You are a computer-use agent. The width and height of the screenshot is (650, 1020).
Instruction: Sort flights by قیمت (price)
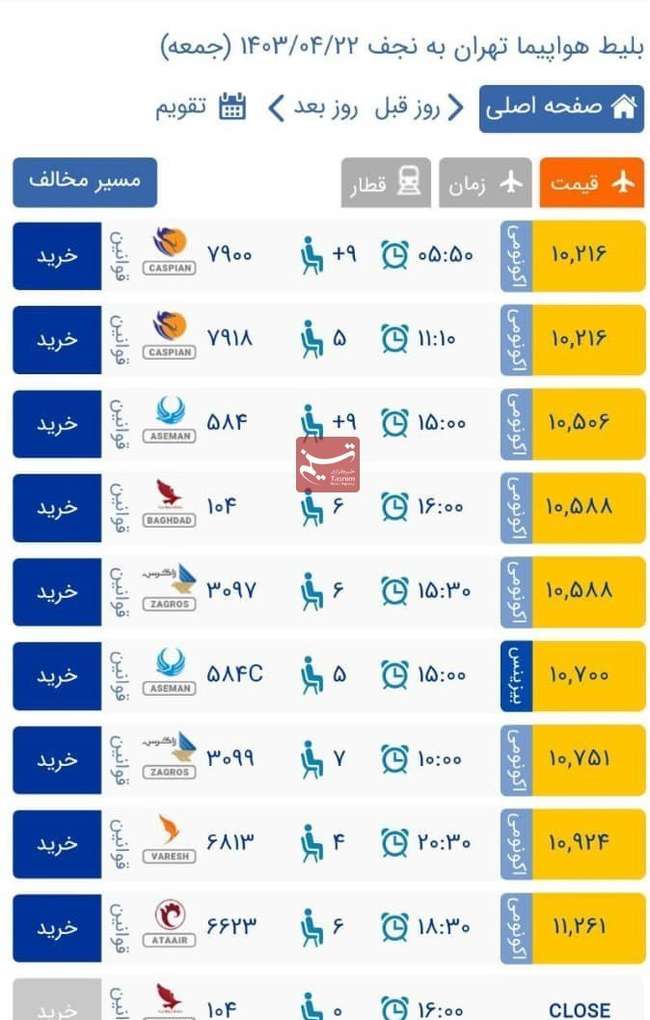(x=592, y=183)
